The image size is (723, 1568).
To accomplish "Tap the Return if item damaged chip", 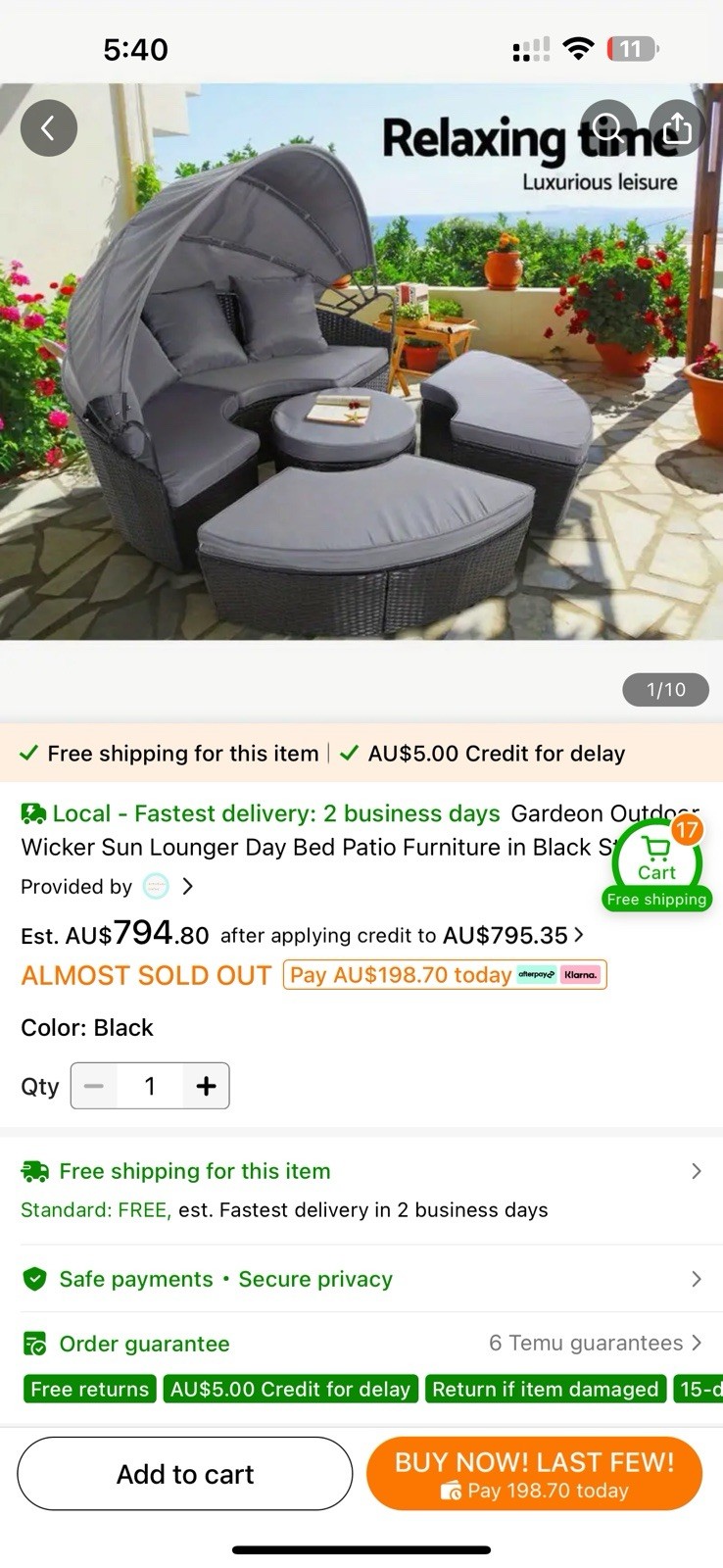I will coord(545,1389).
